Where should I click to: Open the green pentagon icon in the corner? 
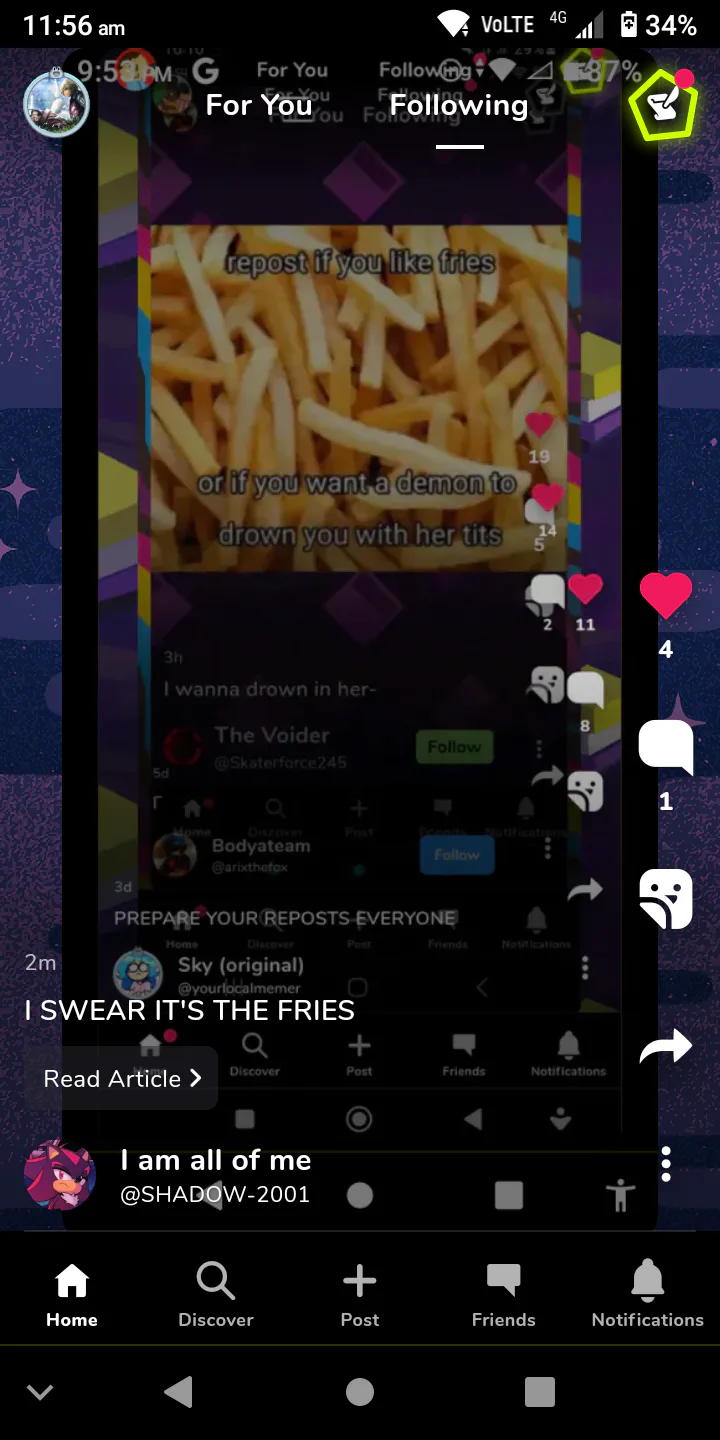[663, 104]
